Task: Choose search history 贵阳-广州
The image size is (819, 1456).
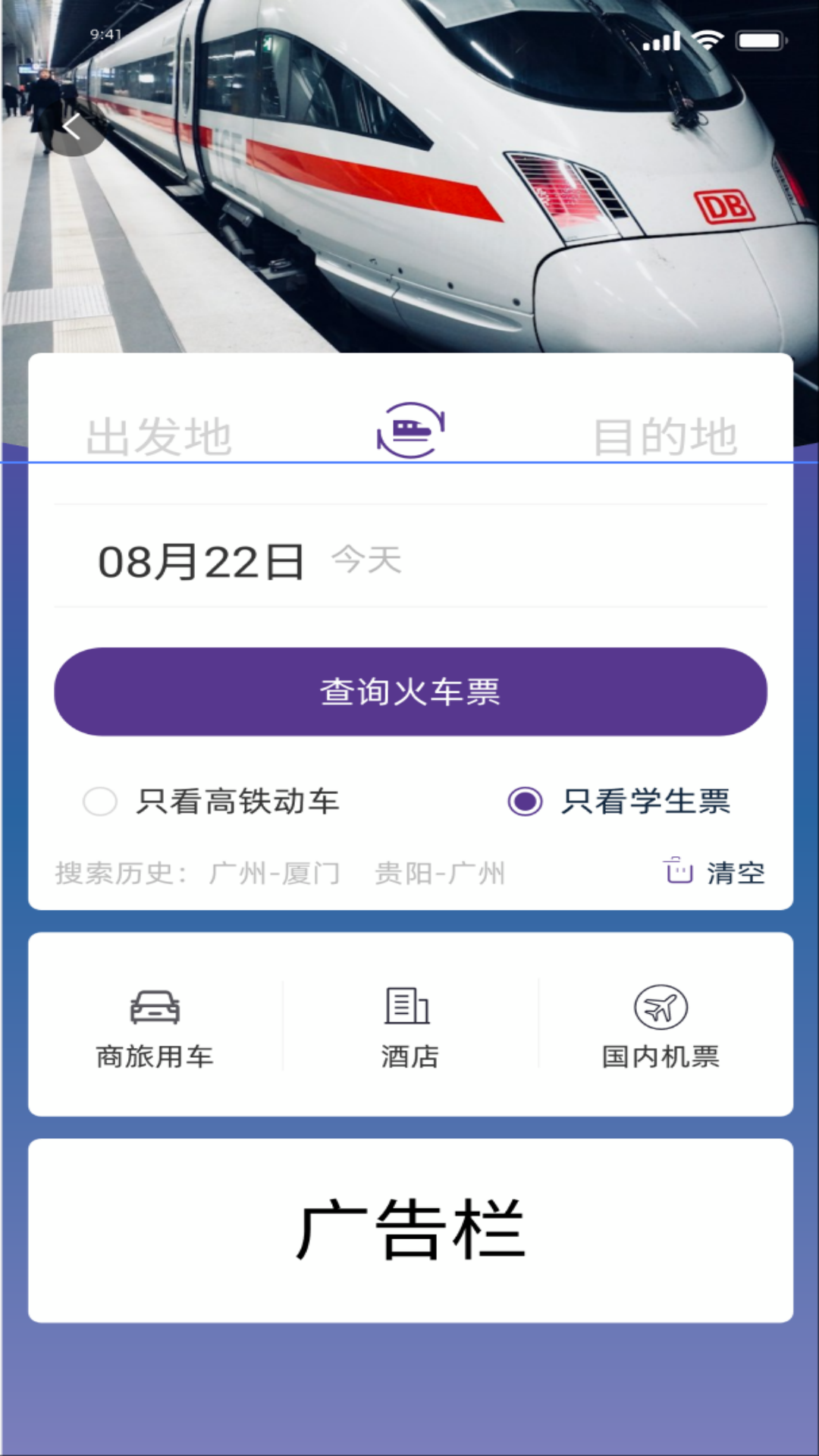Action: [440, 874]
